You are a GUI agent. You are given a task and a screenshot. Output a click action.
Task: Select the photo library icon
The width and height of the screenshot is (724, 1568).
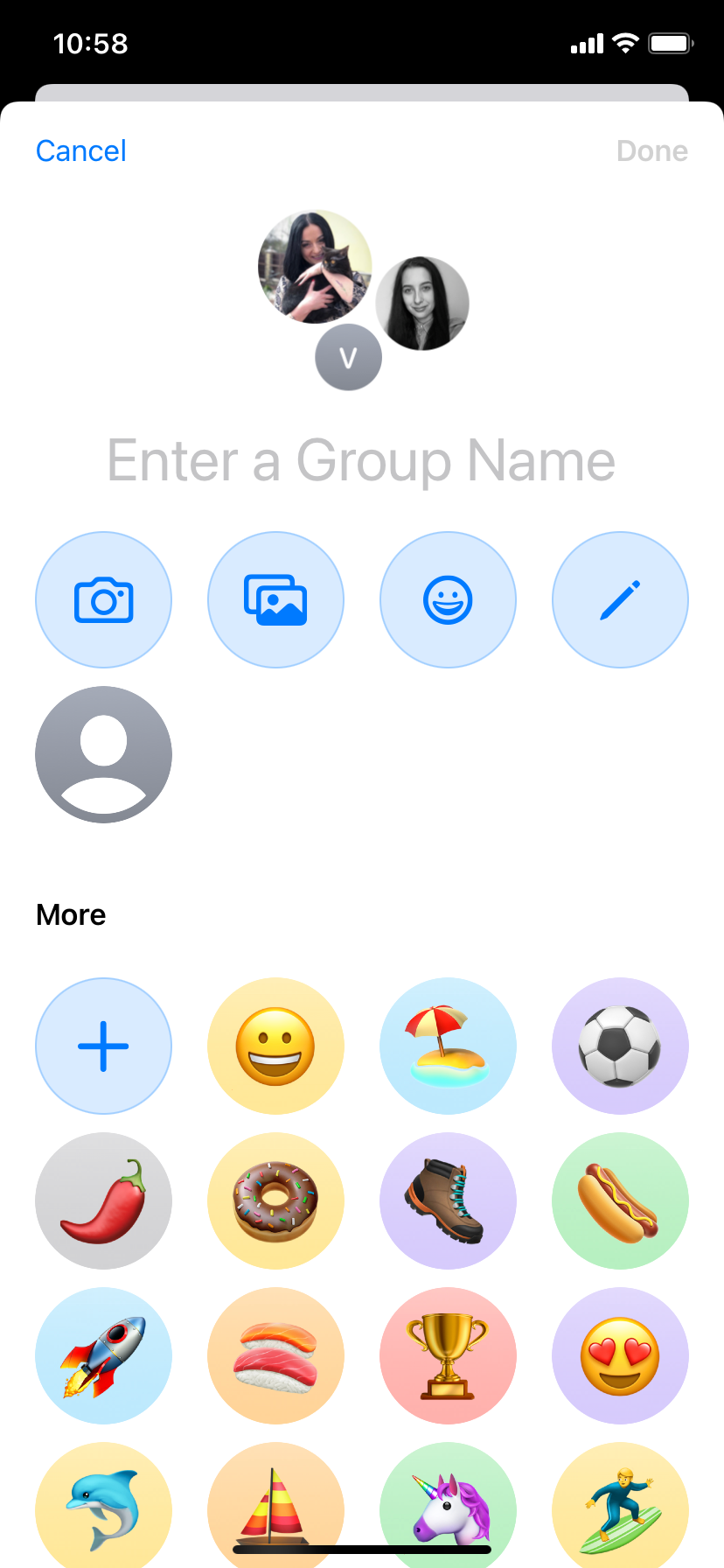[x=275, y=600]
